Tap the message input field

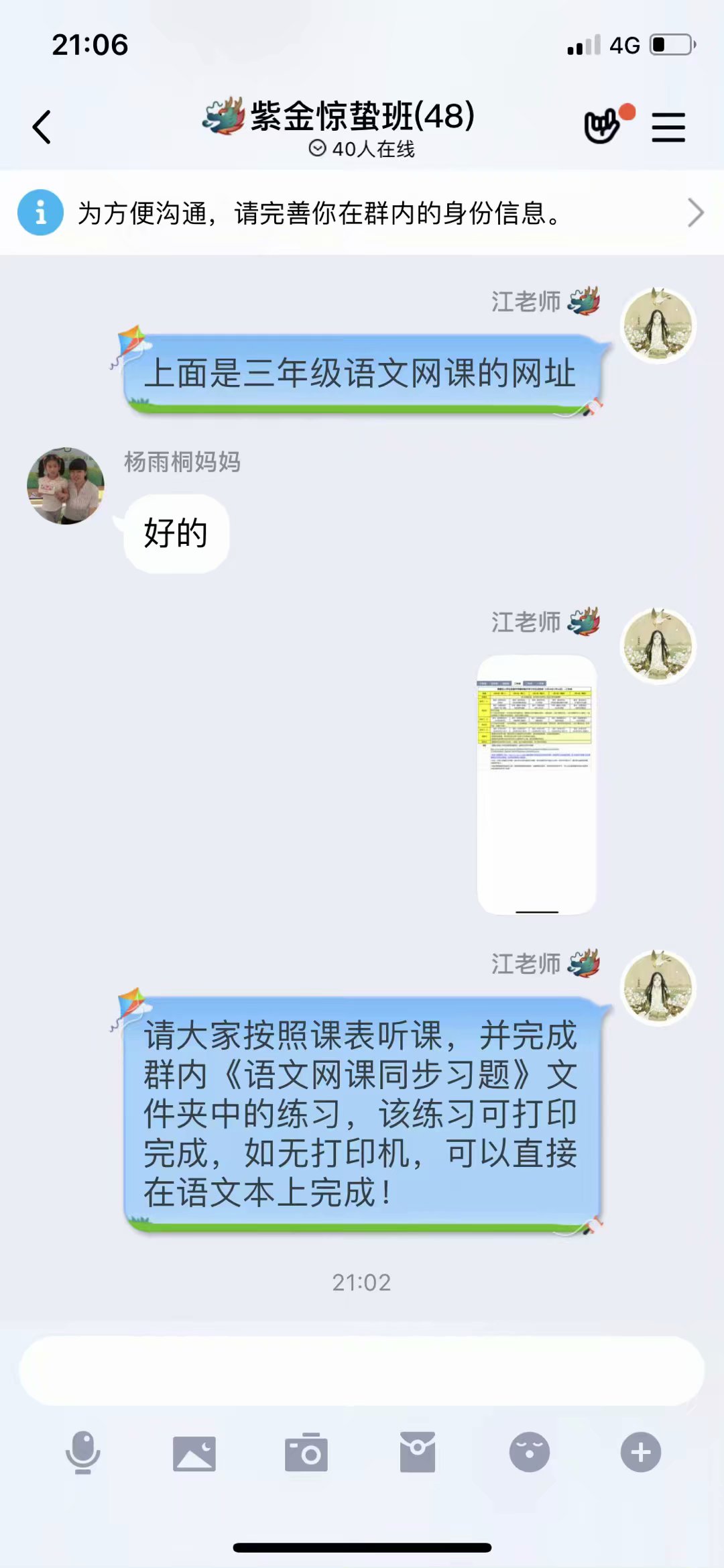[362, 1371]
